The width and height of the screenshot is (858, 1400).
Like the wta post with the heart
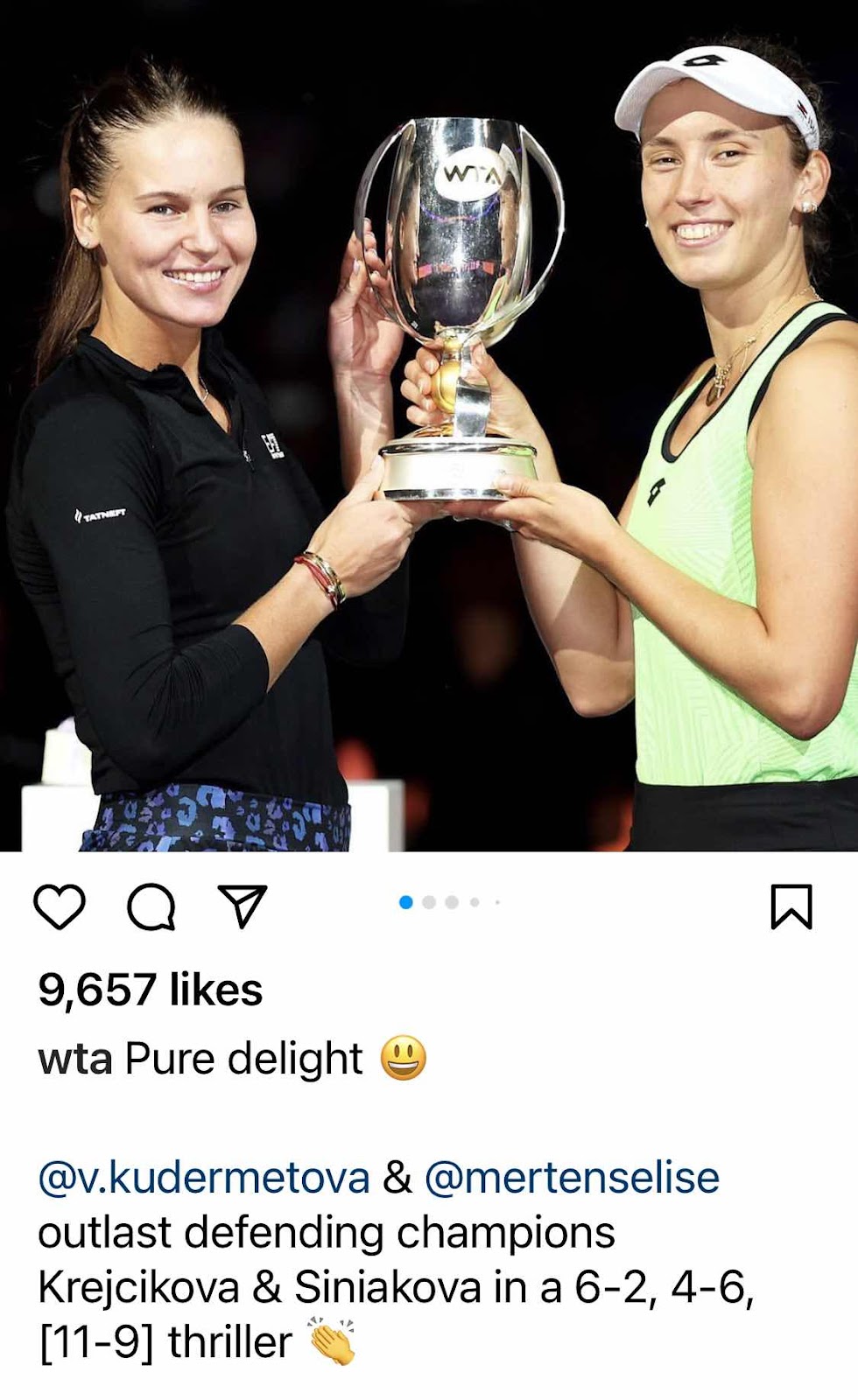[60, 906]
